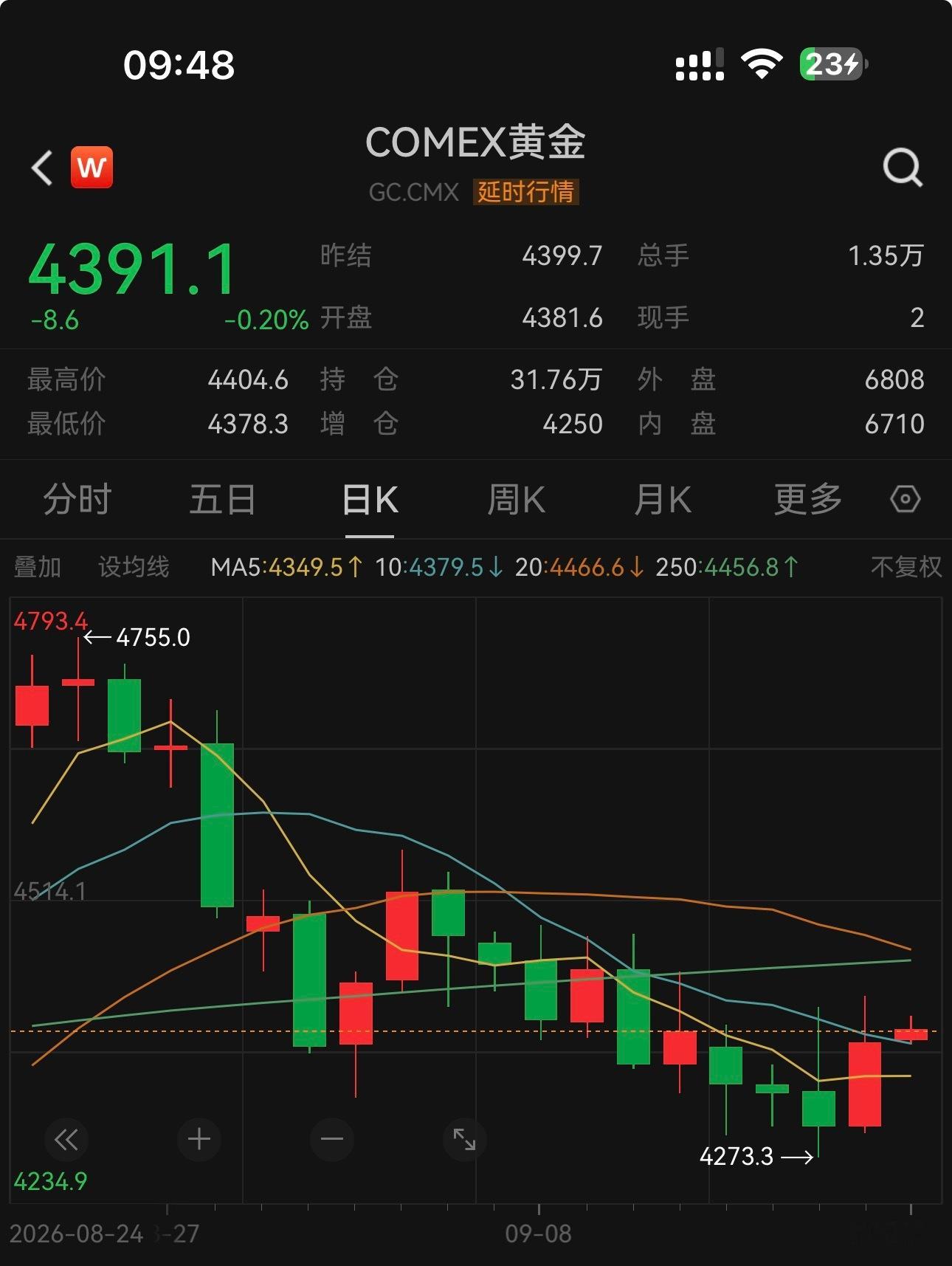Open chart settings hexagon icon
This screenshot has width=952, height=1266.
(905, 500)
